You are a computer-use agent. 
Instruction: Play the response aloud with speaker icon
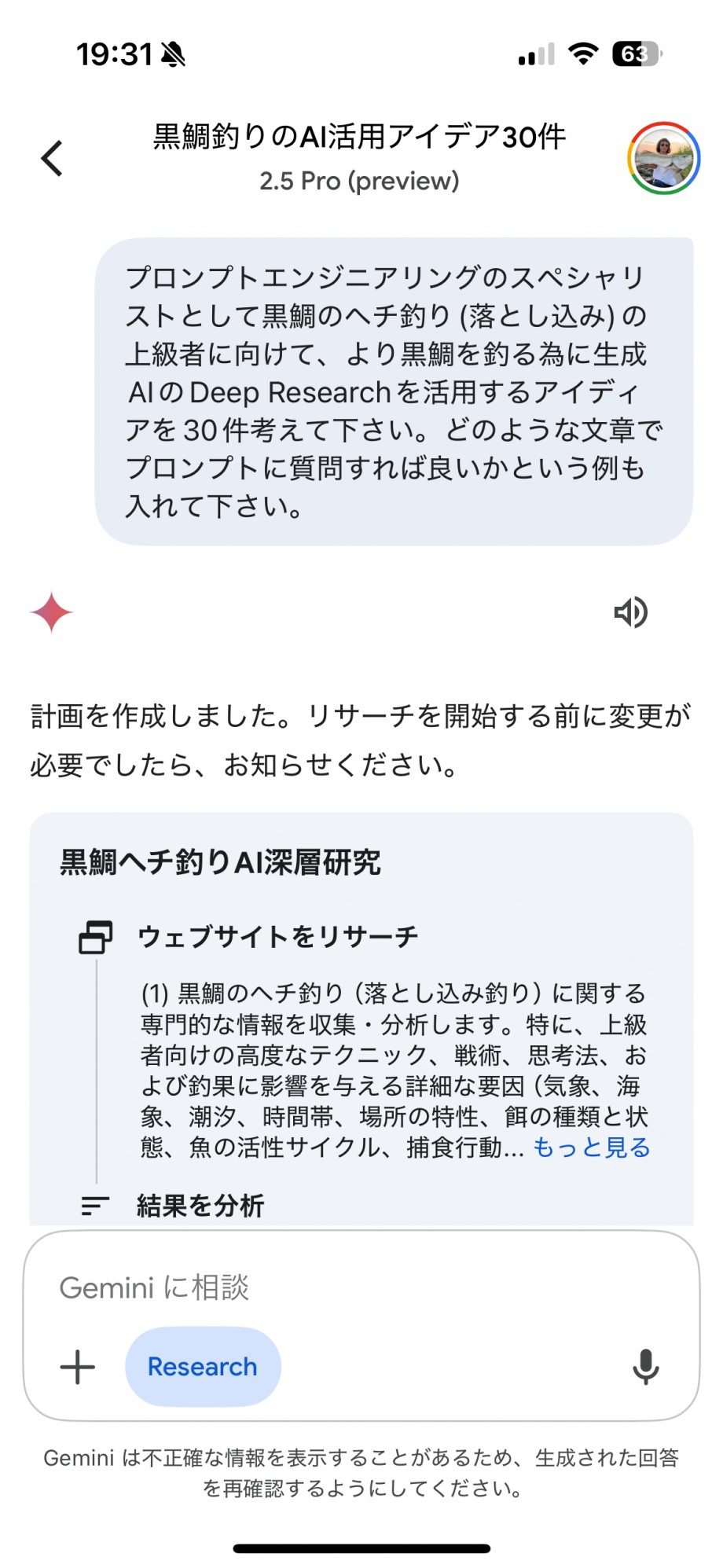(630, 612)
